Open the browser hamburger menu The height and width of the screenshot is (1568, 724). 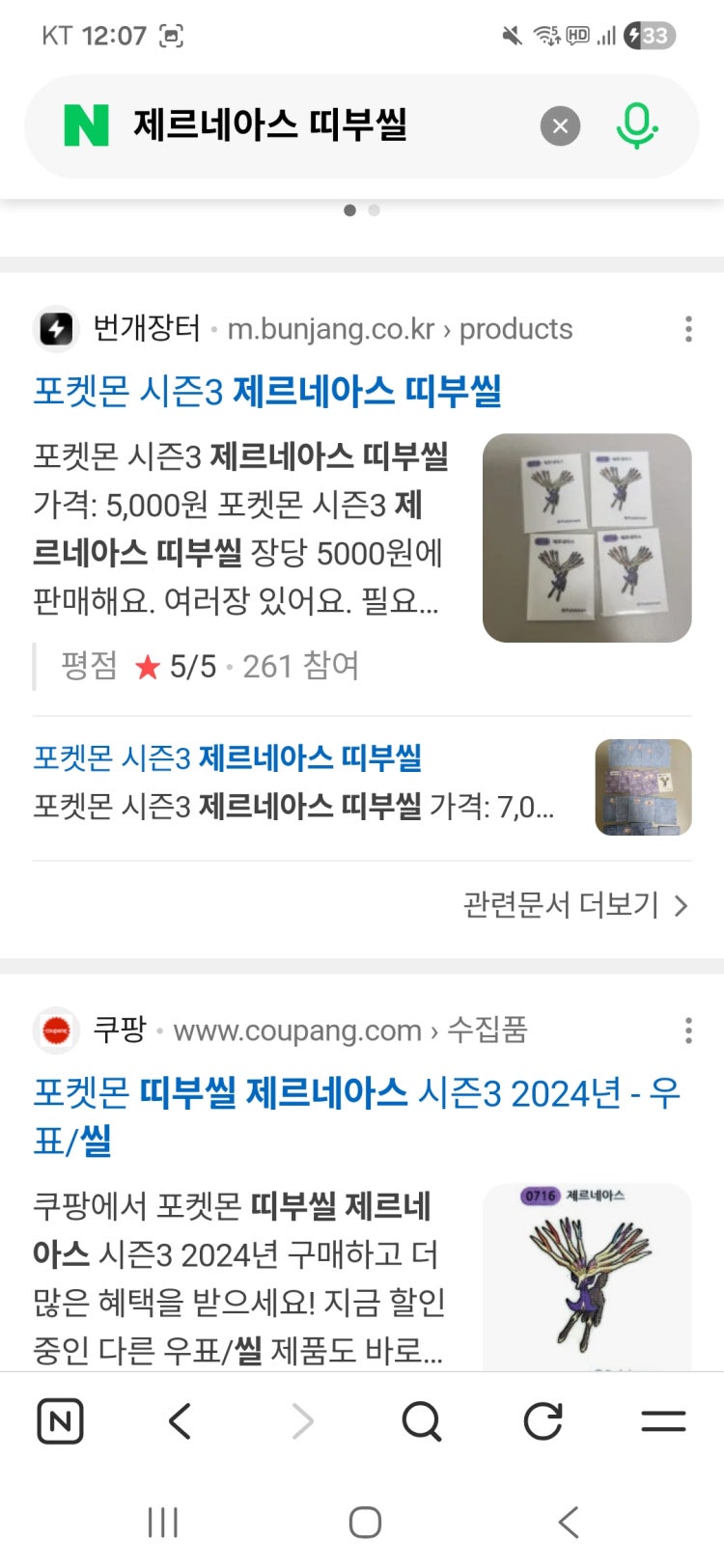point(663,1421)
